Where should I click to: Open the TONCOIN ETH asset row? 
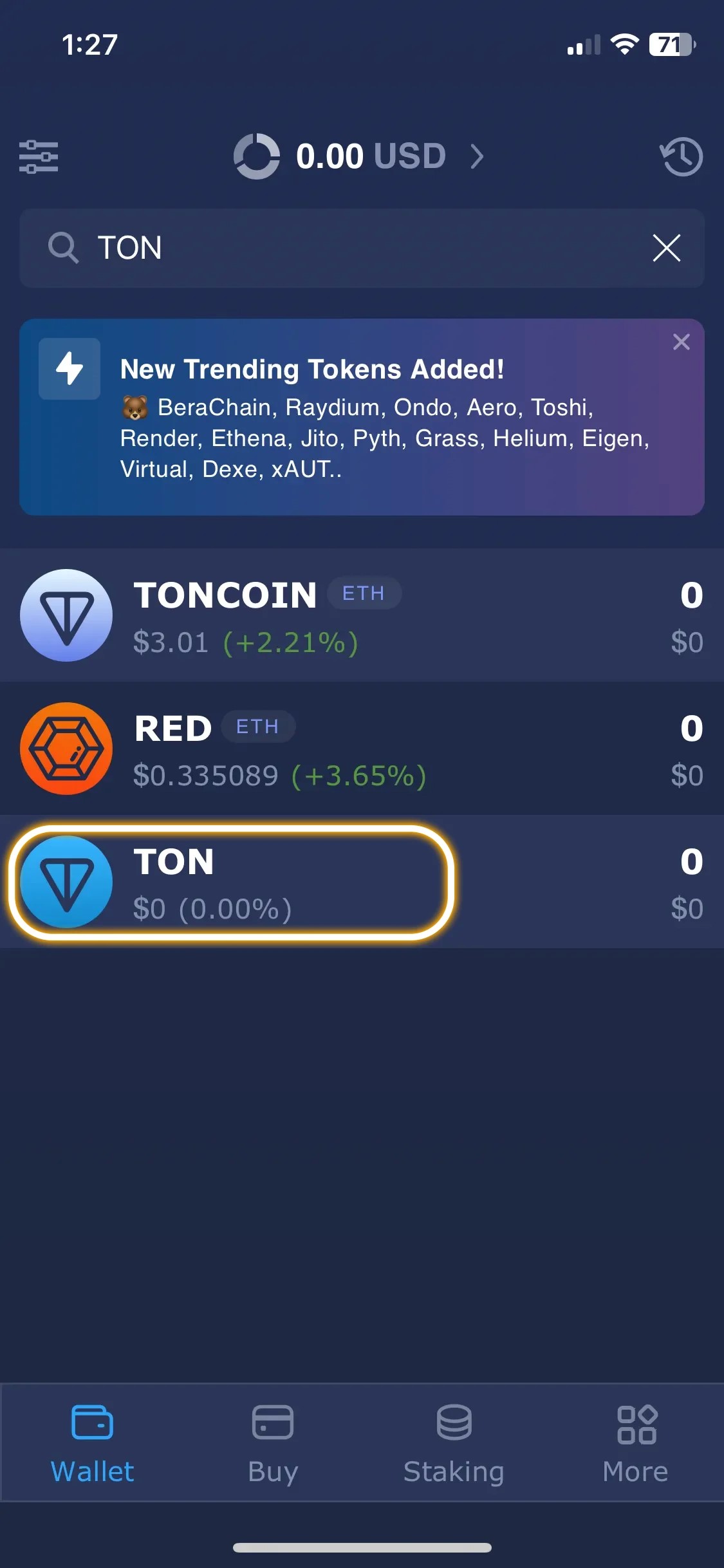(360, 615)
